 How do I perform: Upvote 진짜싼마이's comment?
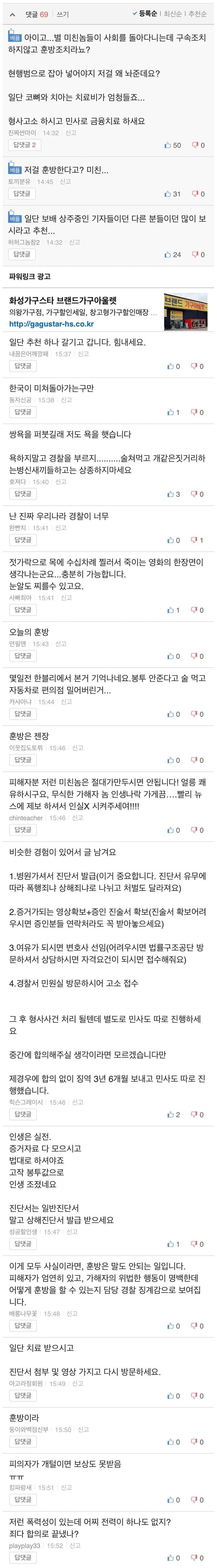point(173,146)
